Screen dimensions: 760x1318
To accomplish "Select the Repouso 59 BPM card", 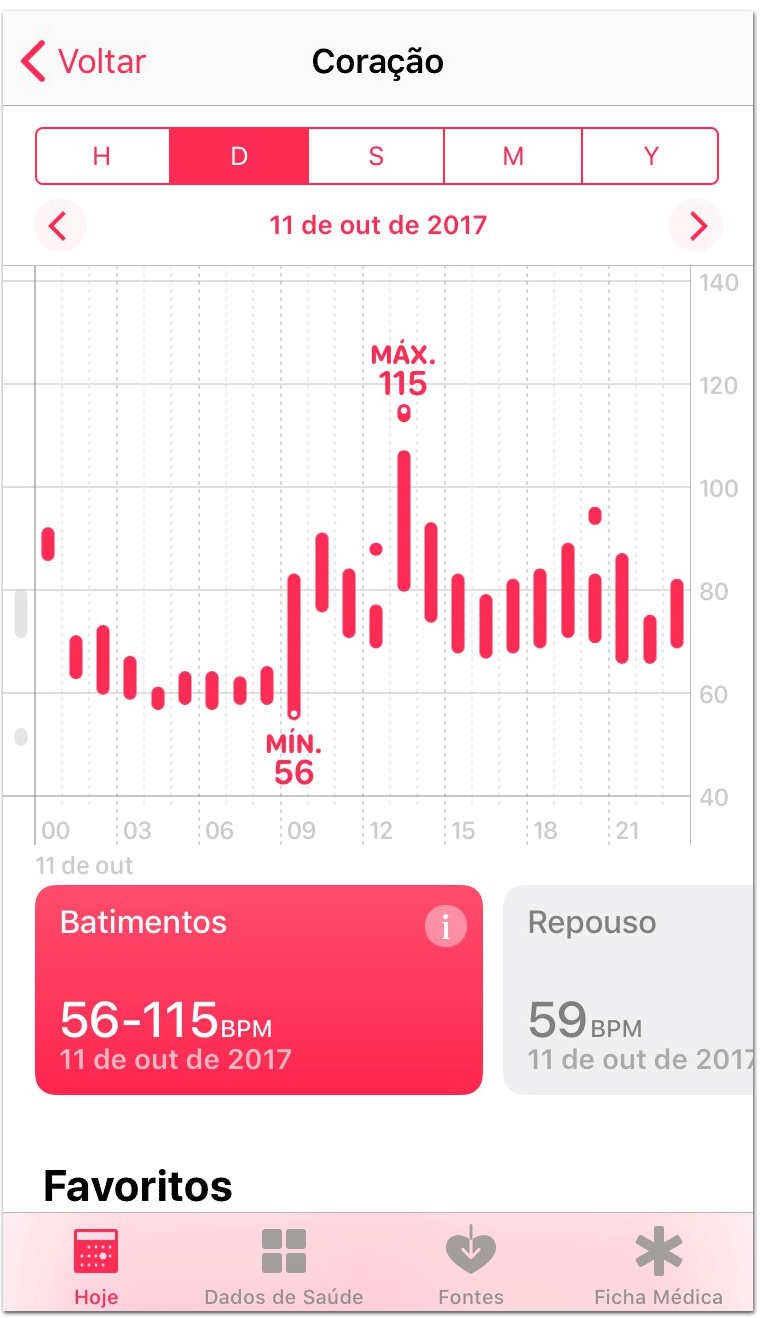I will pyautogui.click(x=628, y=990).
